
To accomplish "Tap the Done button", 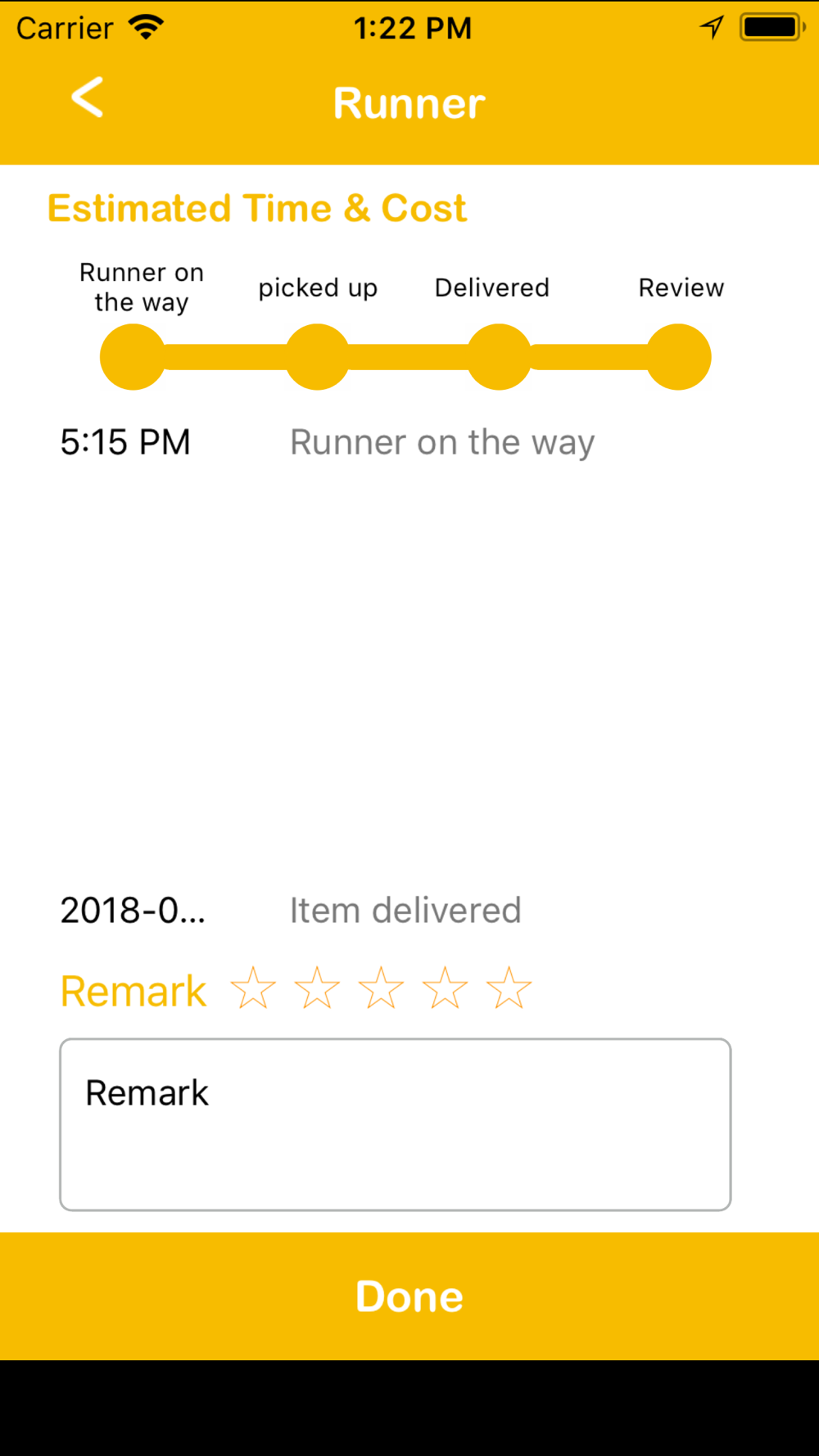I will click(x=409, y=1296).
